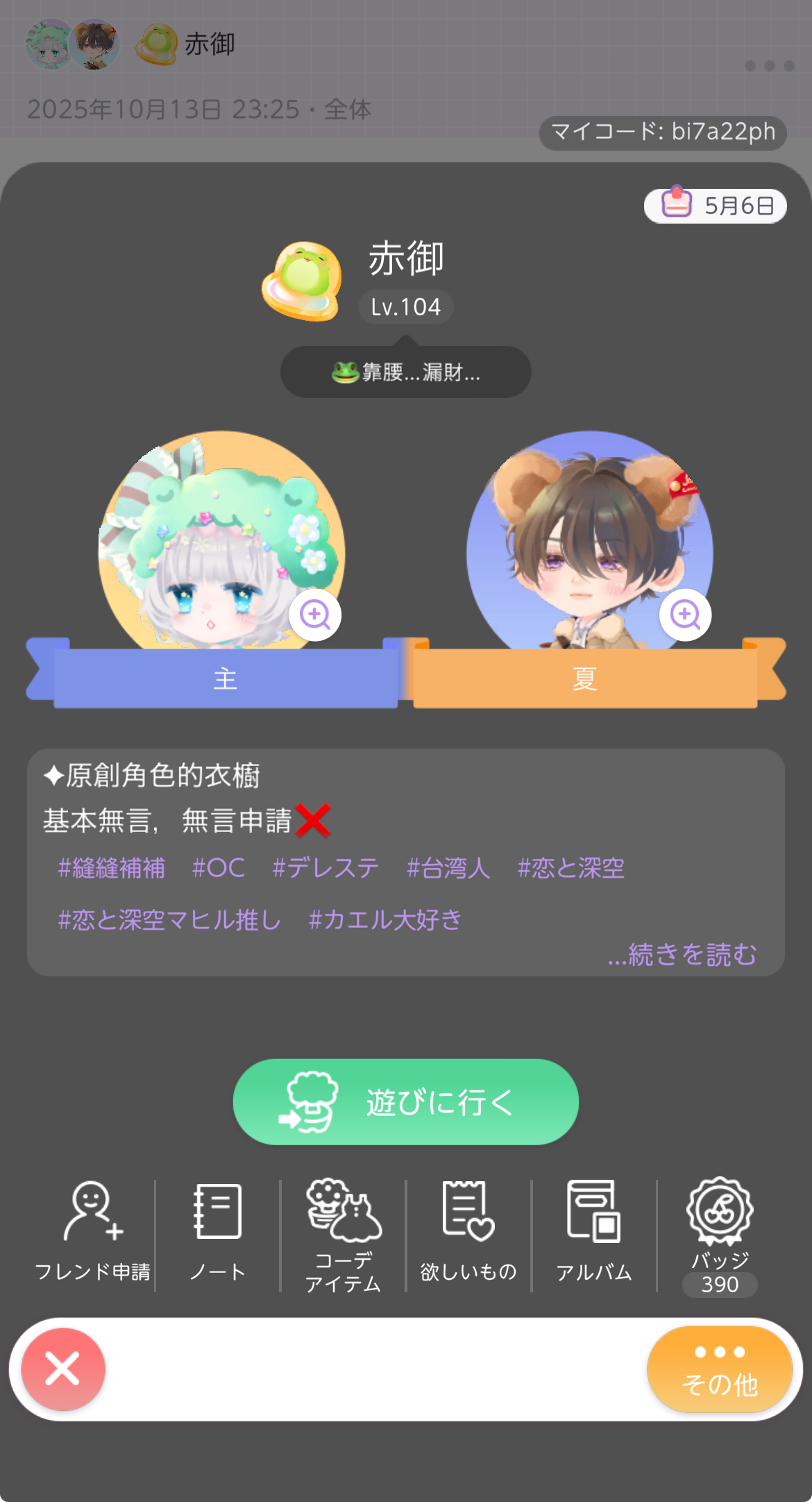Tap the #恋と深空マヒル推し hashtag
Viewport: 812px width, 1502px height.
point(169,919)
